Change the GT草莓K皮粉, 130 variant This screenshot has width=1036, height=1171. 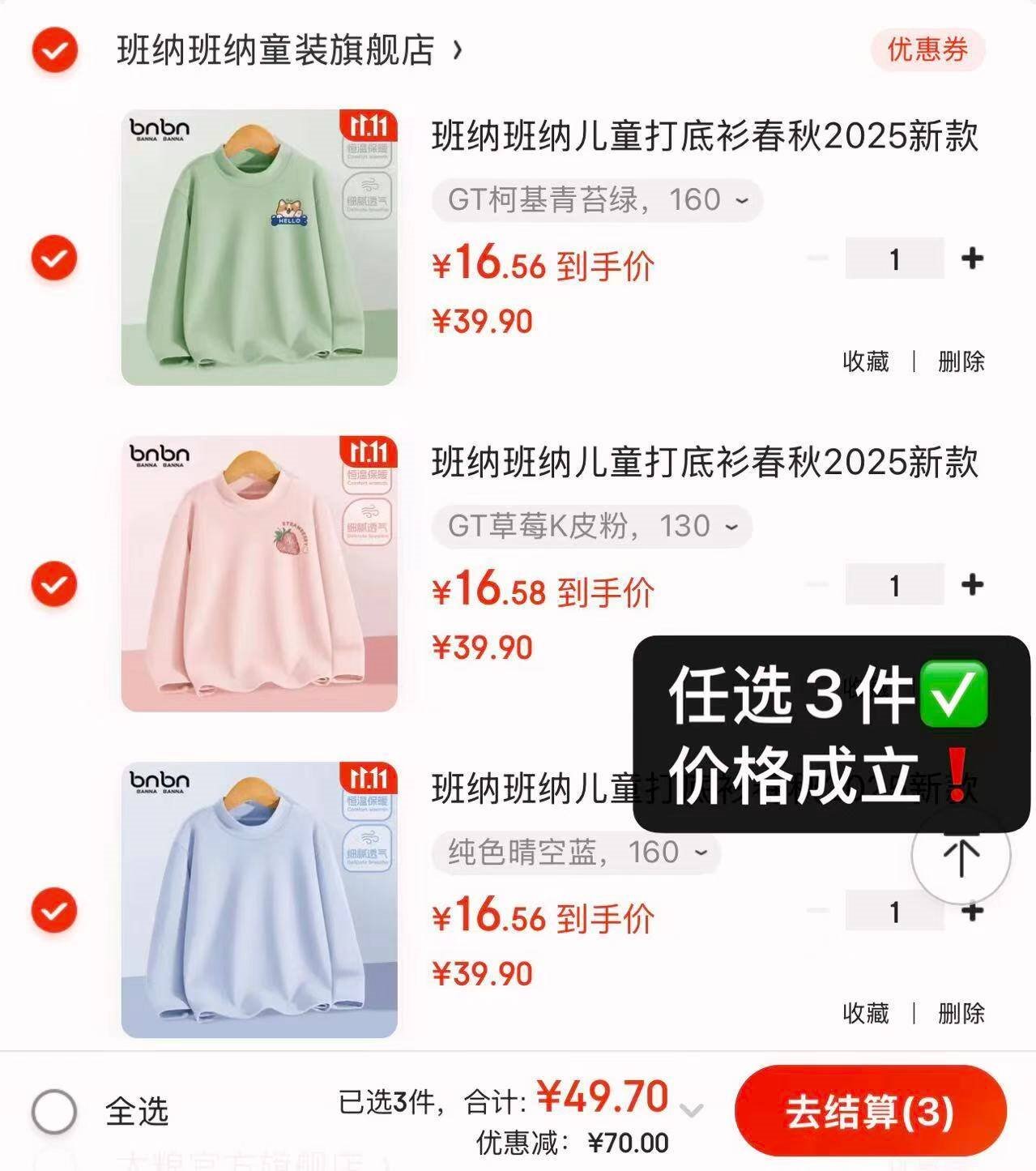pos(592,527)
